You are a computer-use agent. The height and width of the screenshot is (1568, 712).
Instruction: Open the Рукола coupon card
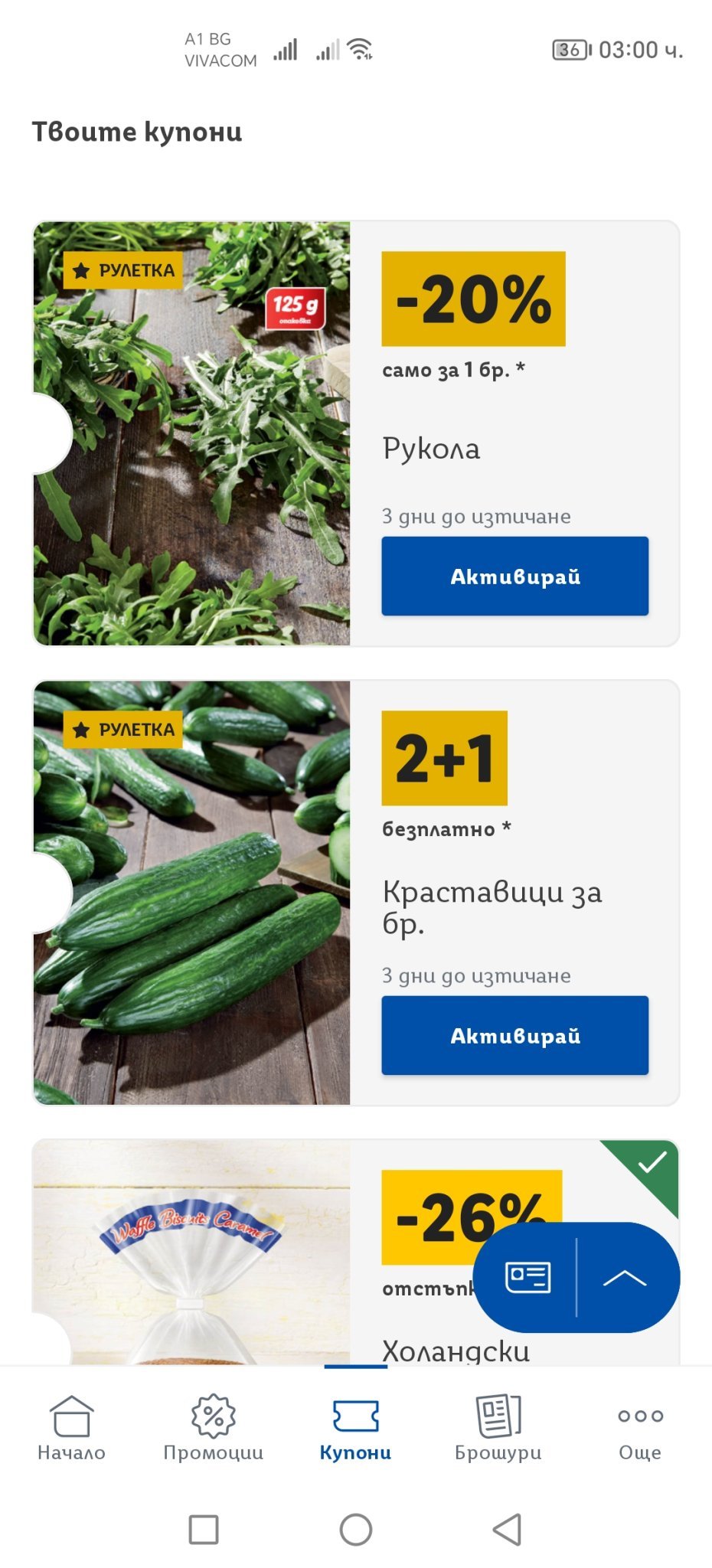[356, 433]
